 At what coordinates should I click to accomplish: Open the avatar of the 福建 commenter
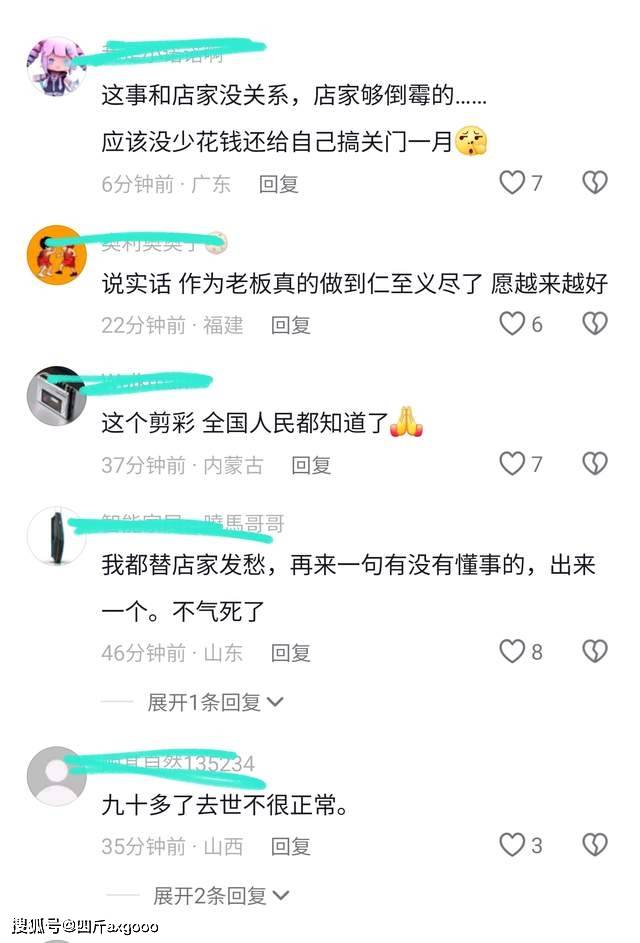[x=56, y=255]
